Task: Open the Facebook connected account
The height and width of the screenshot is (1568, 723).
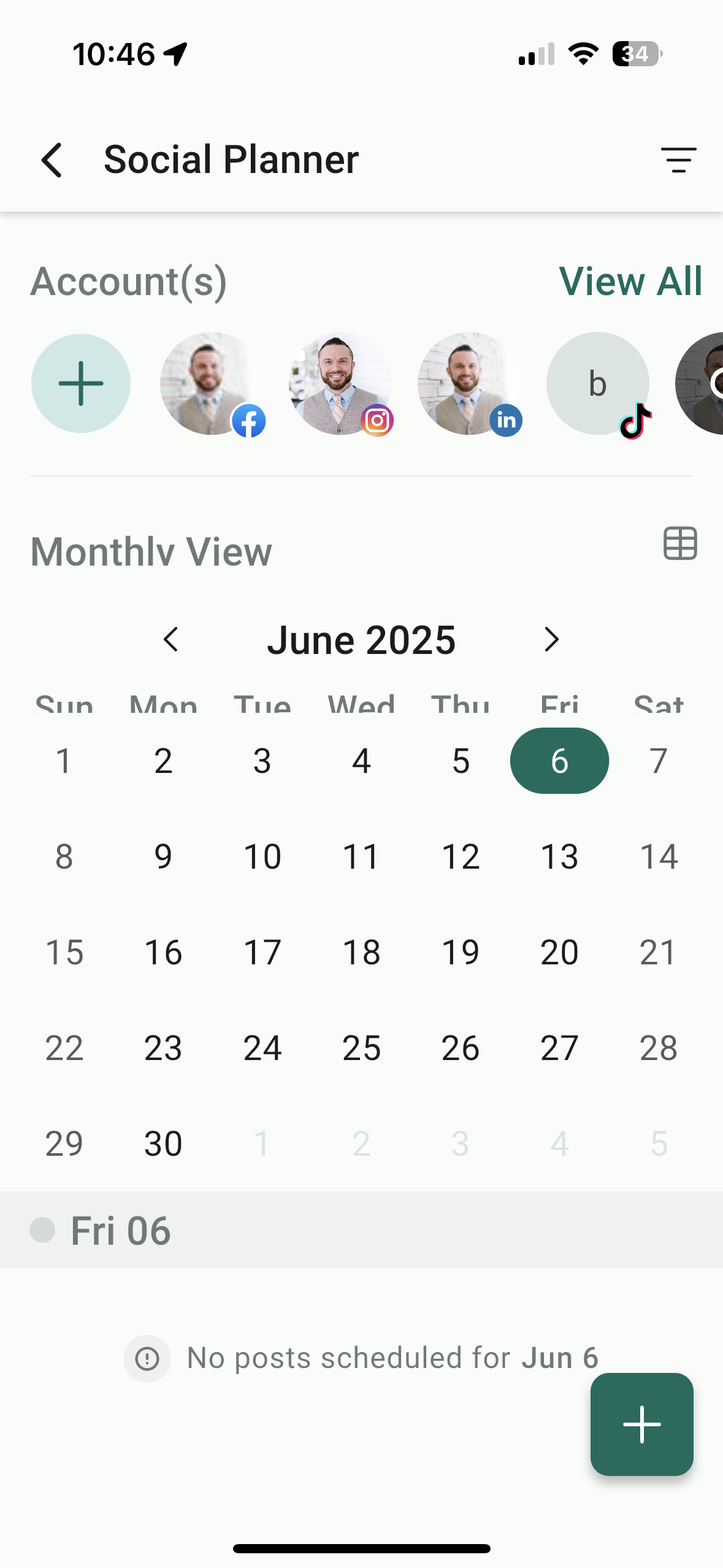Action: (212, 383)
